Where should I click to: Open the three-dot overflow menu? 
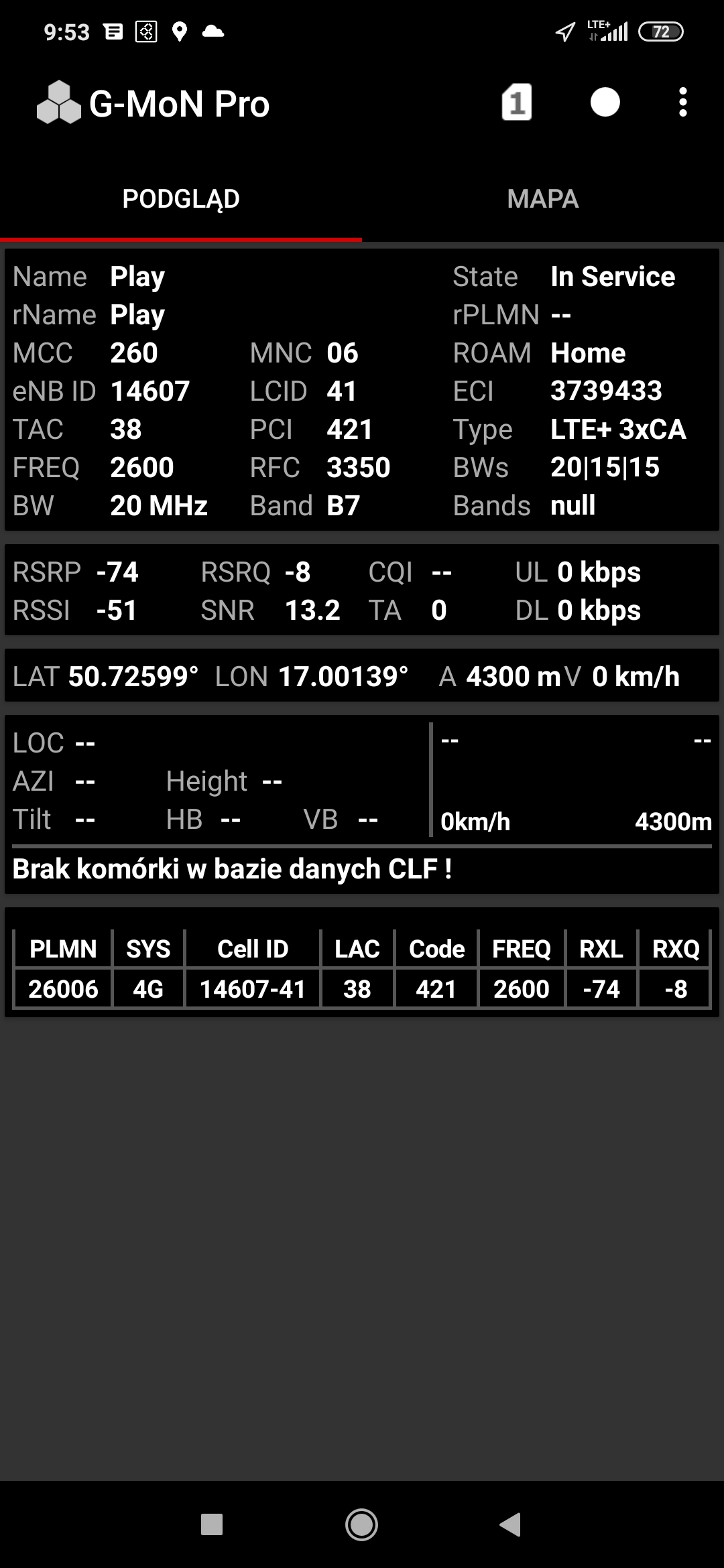(682, 103)
